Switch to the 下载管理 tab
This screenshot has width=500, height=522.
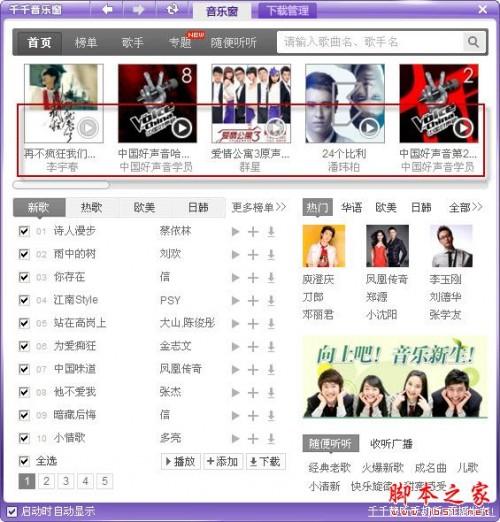288,11
